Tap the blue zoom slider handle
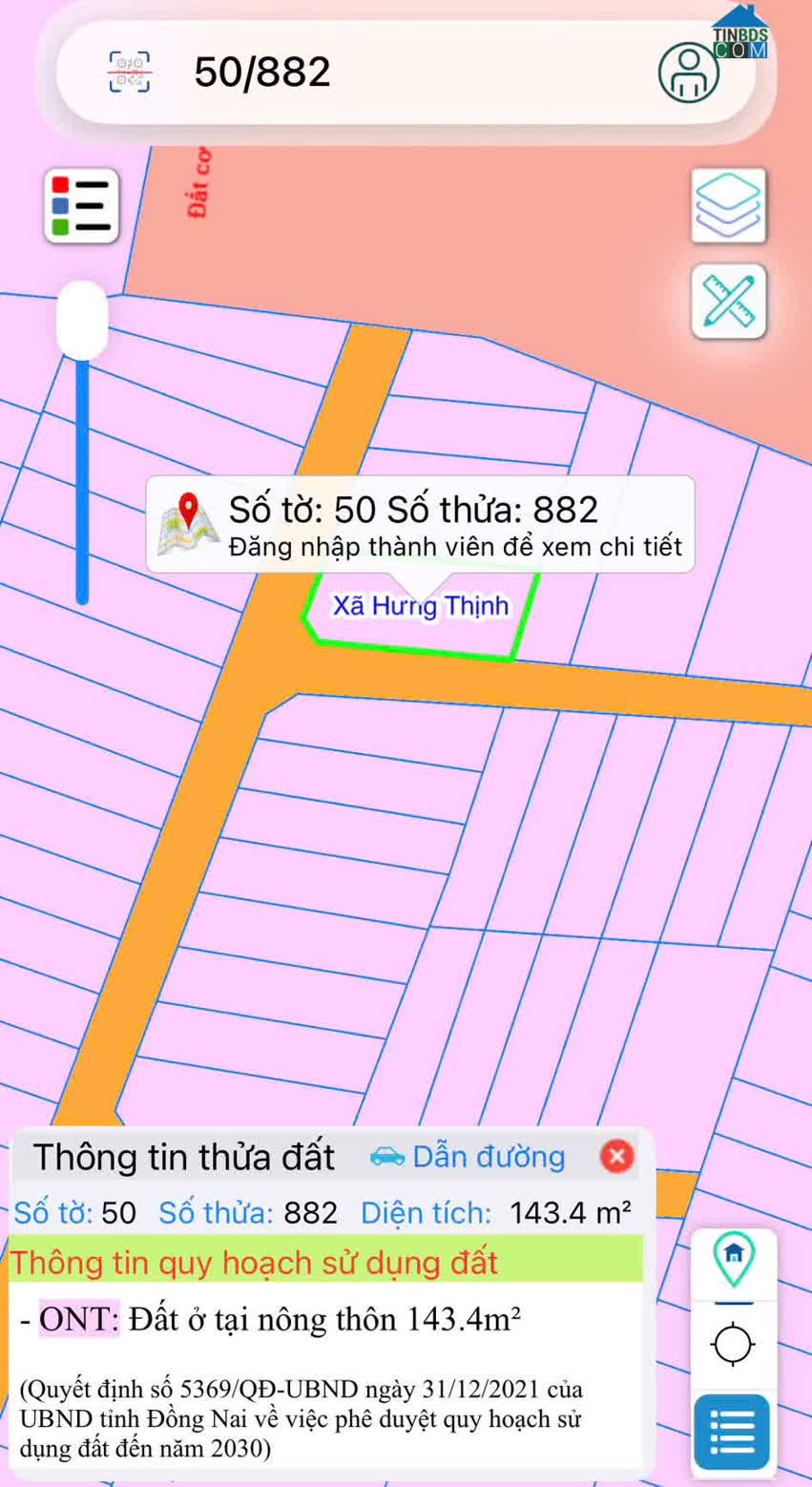 (82, 321)
